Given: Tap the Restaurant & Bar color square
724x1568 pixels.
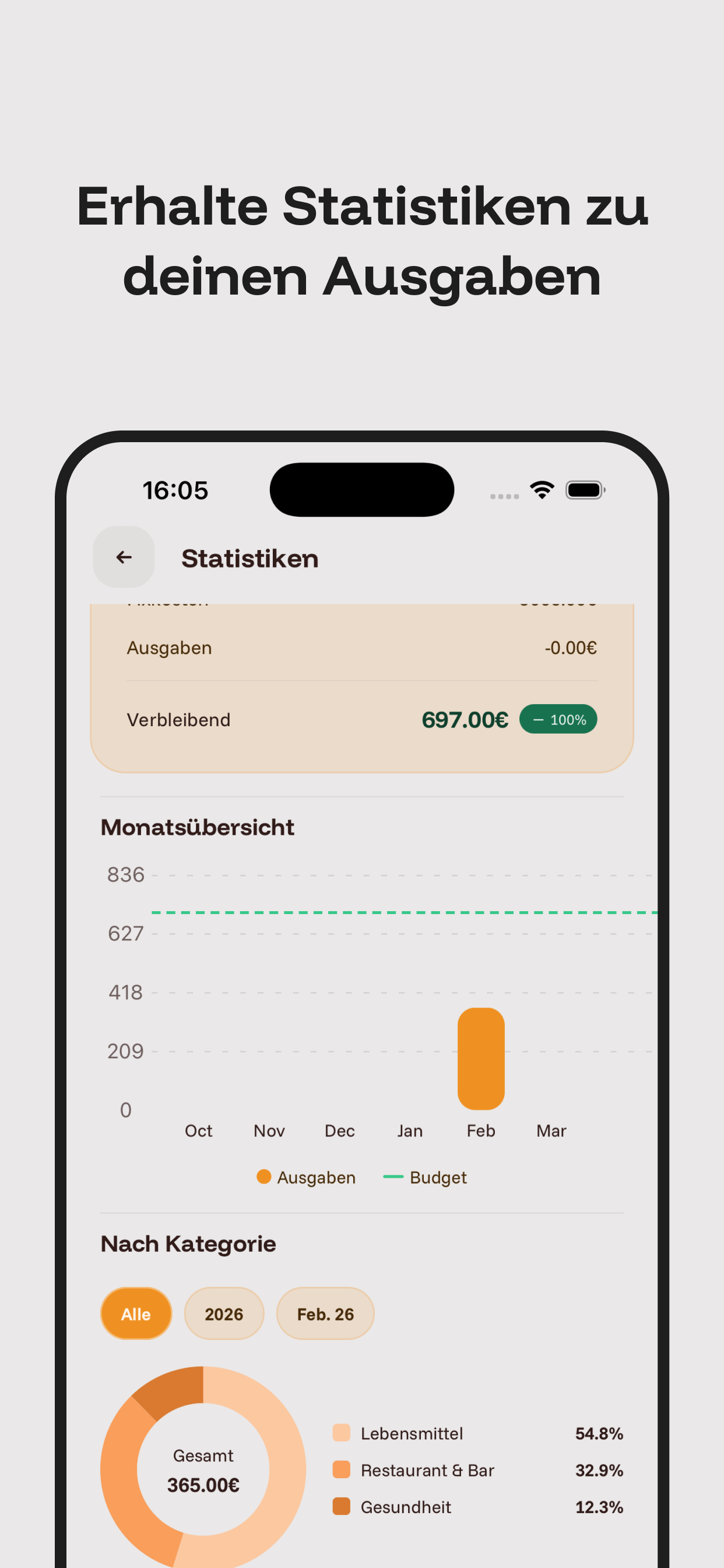Looking at the screenshot, I should coord(342,1471).
